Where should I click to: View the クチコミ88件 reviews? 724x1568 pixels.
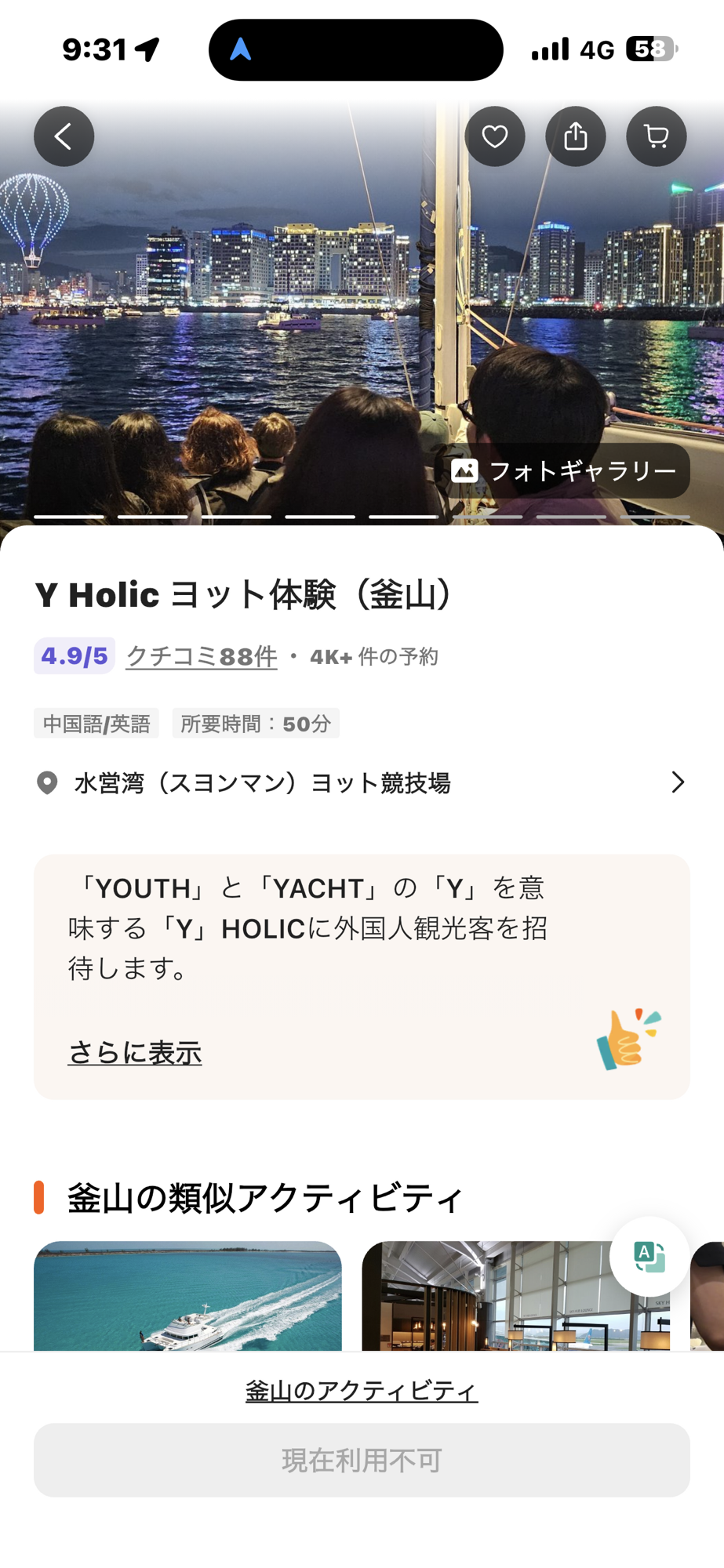tap(202, 656)
